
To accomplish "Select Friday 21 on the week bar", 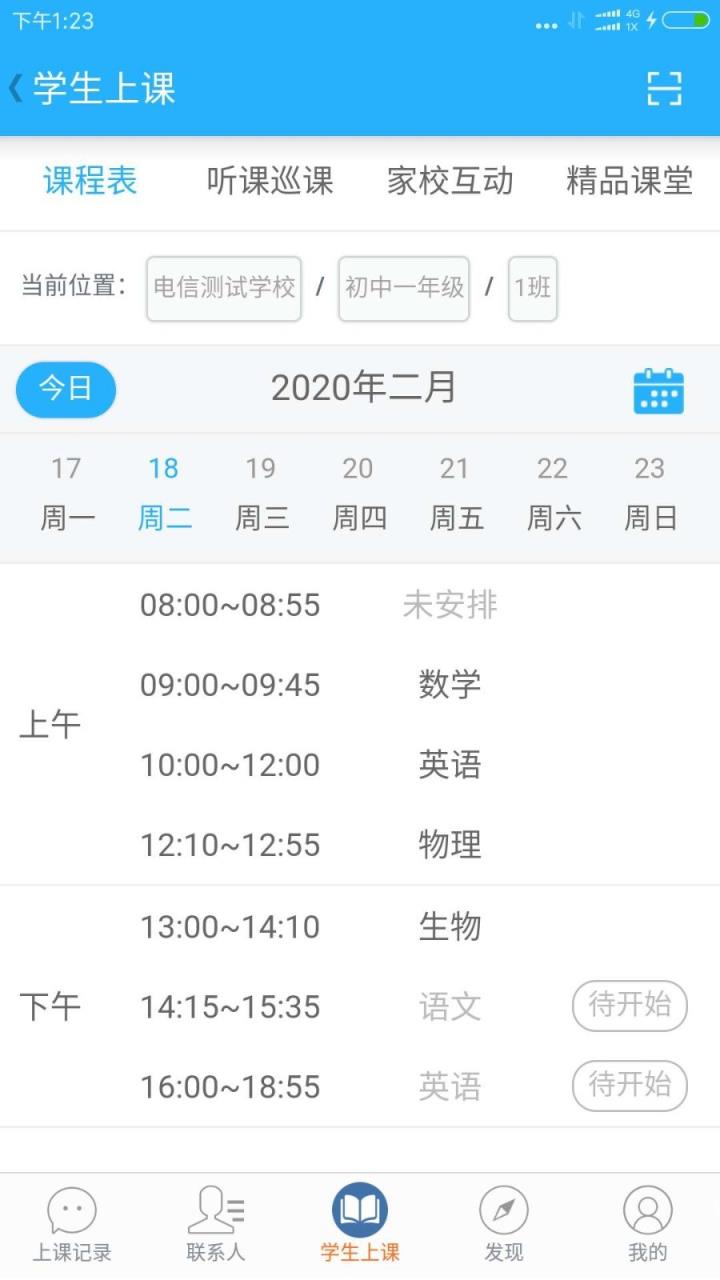I will 455,493.
